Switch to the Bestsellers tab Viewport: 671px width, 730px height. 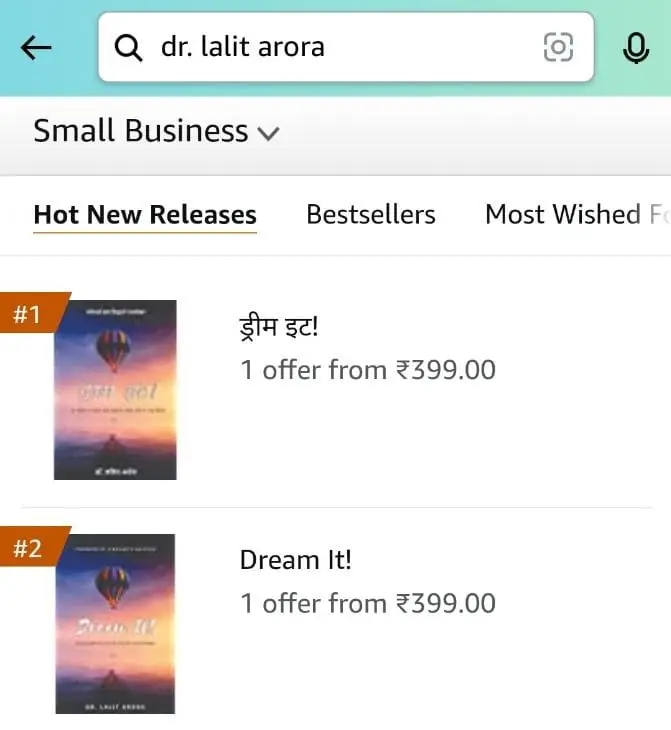[370, 215]
